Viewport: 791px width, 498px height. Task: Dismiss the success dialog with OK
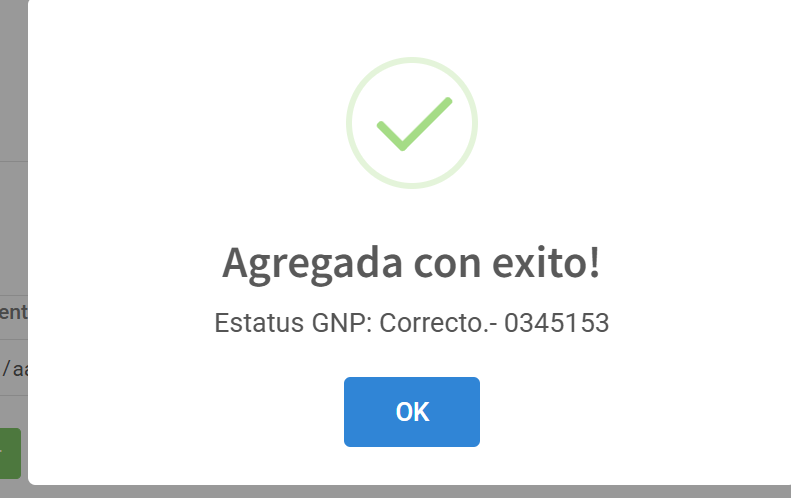412,412
